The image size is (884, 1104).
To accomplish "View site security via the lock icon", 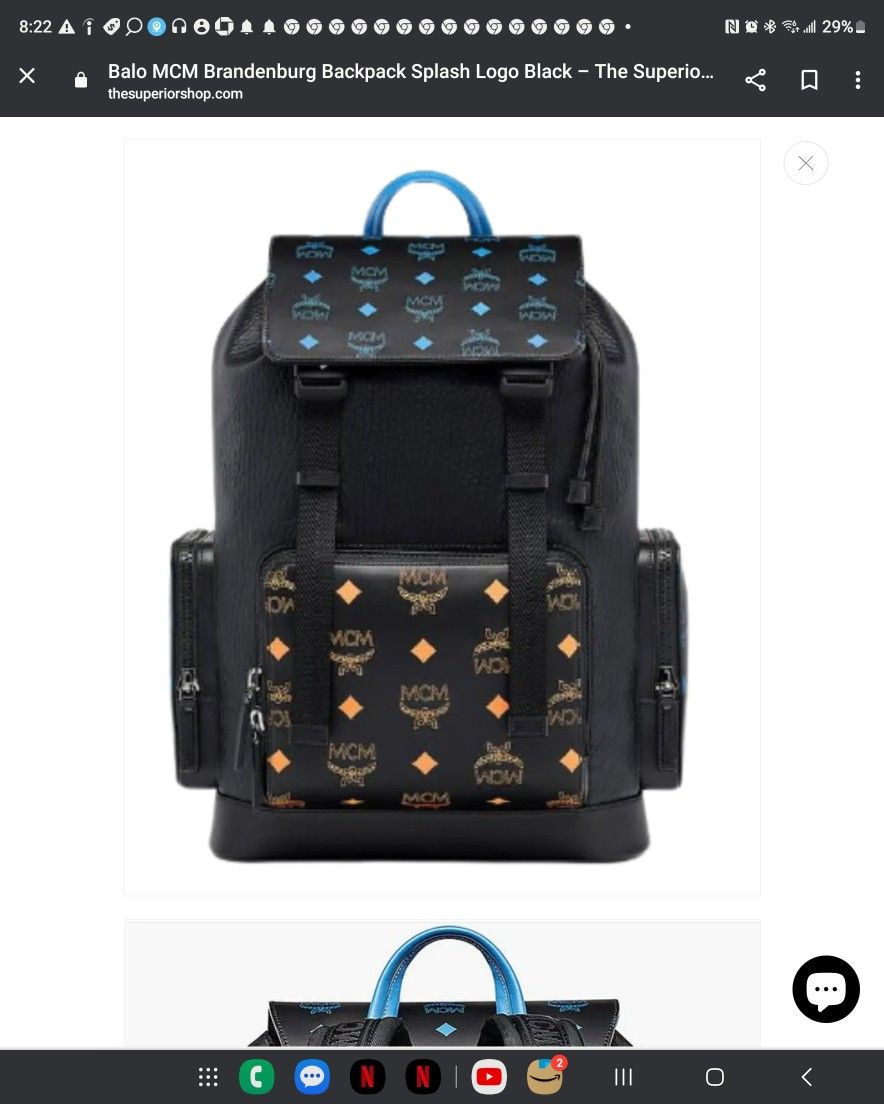I will pos(80,80).
